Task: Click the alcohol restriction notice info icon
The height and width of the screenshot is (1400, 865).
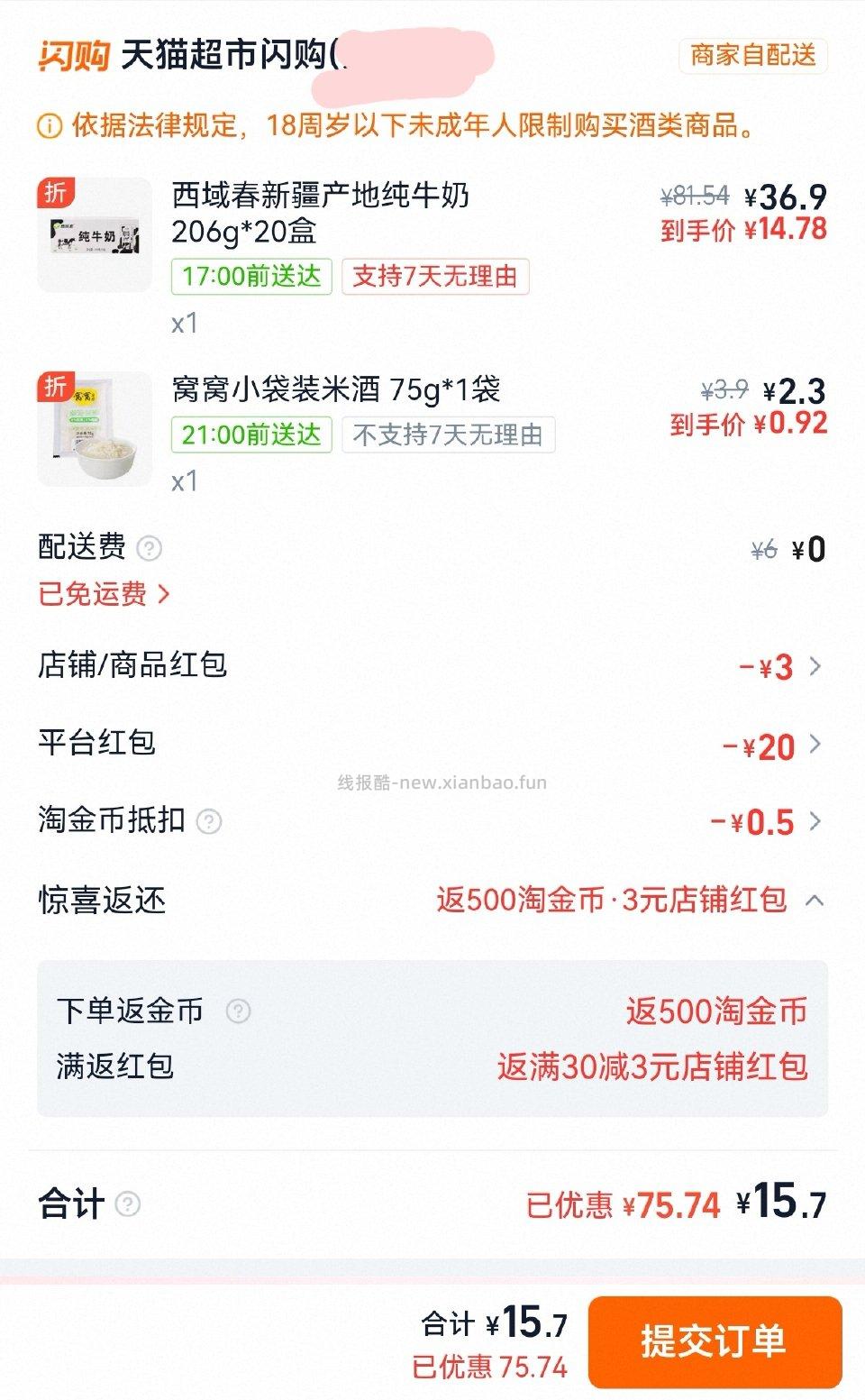Action: 50,125
